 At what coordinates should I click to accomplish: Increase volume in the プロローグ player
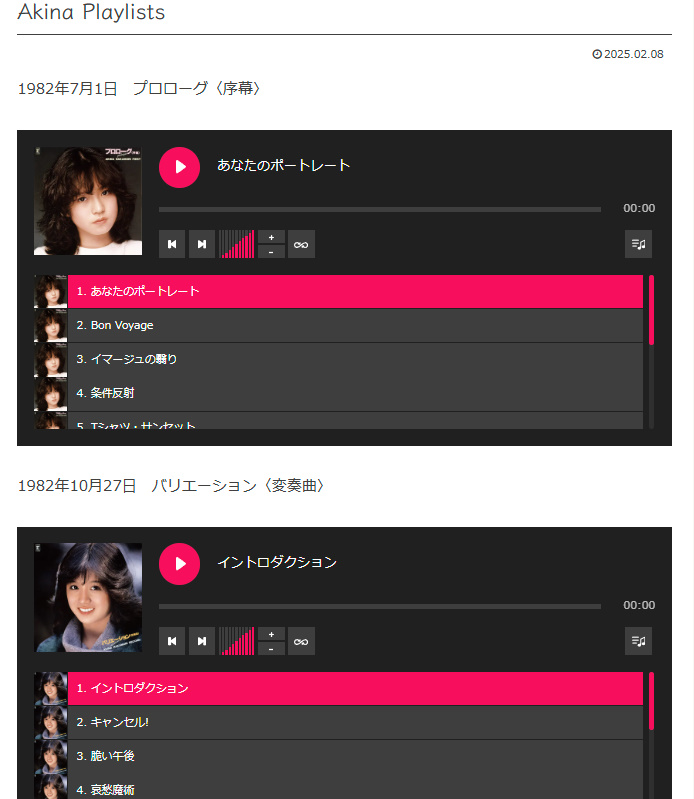coord(271,237)
